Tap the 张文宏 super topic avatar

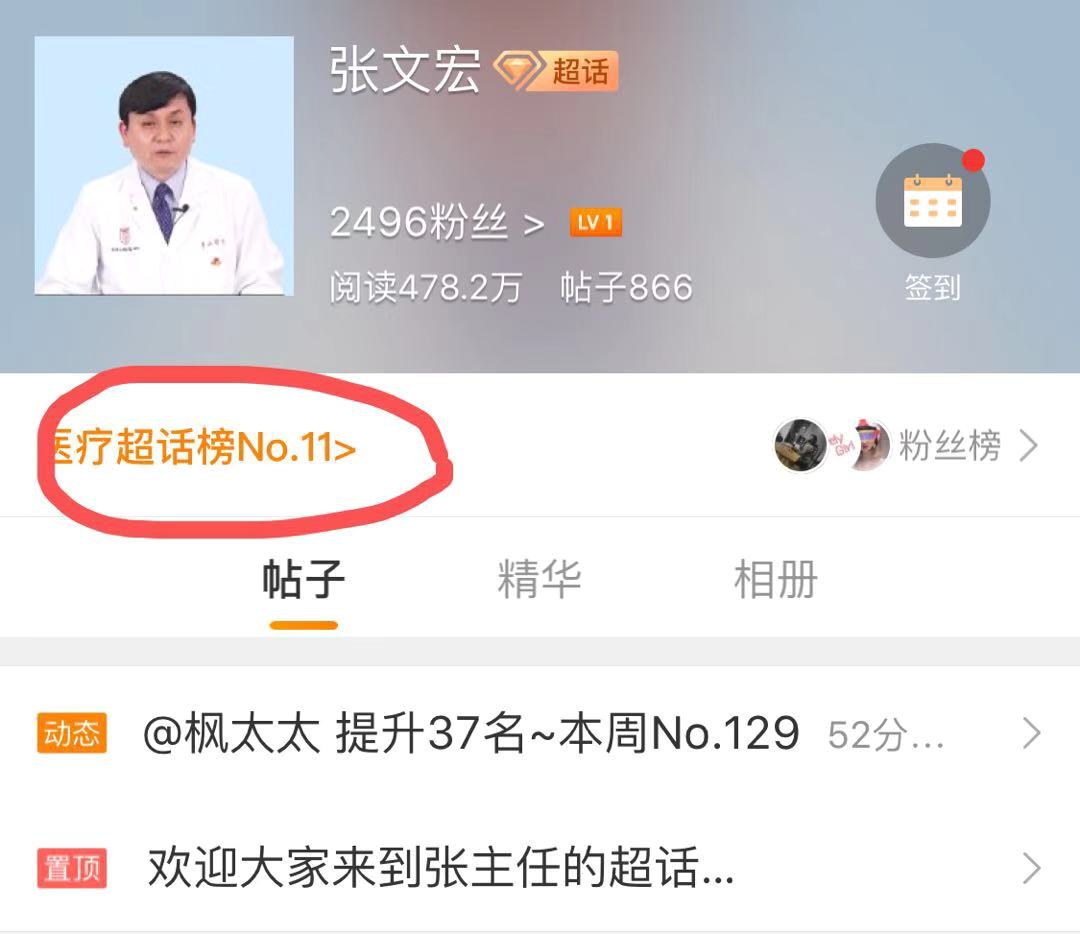pyautogui.click(x=164, y=166)
